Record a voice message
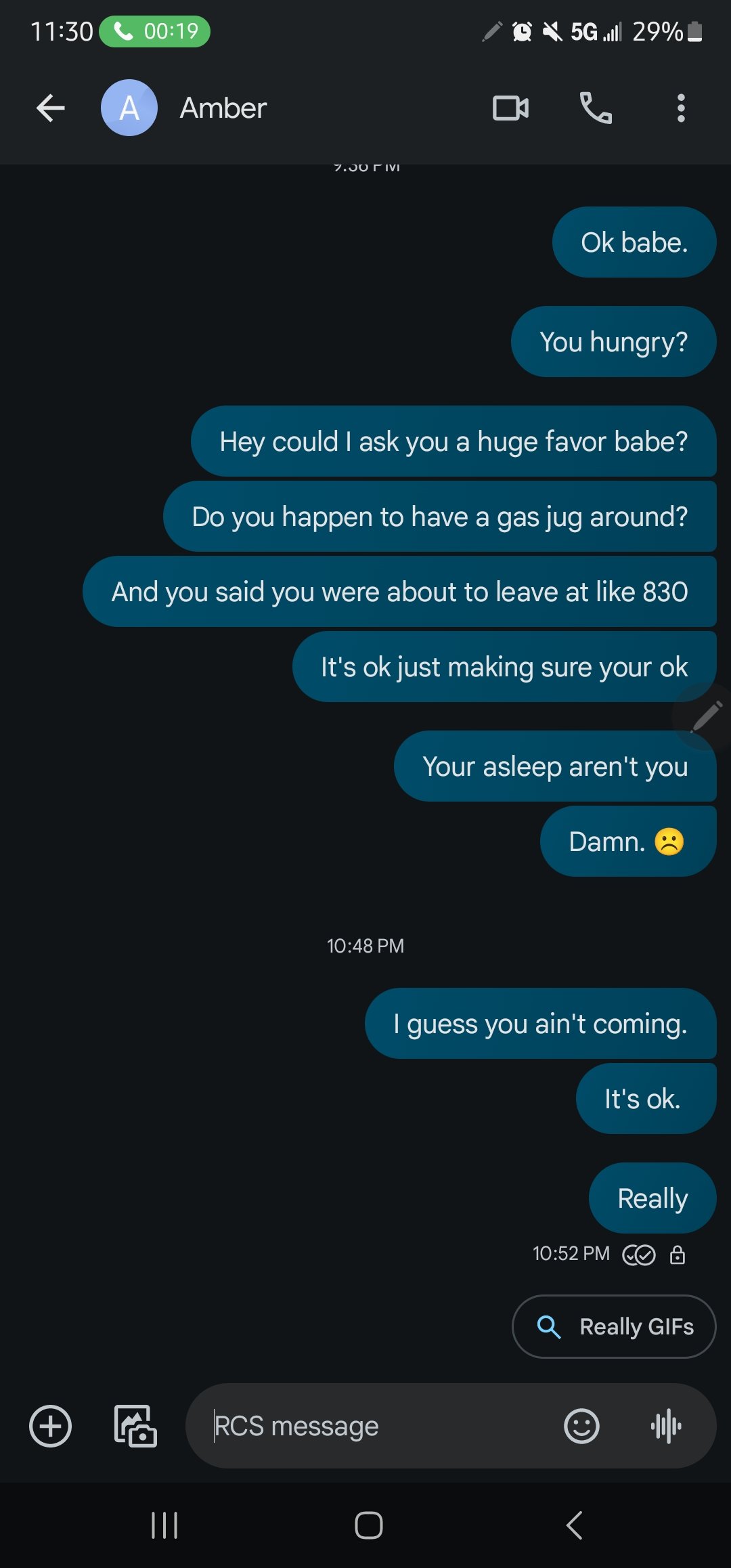731x1568 pixels. [666, 1426]
